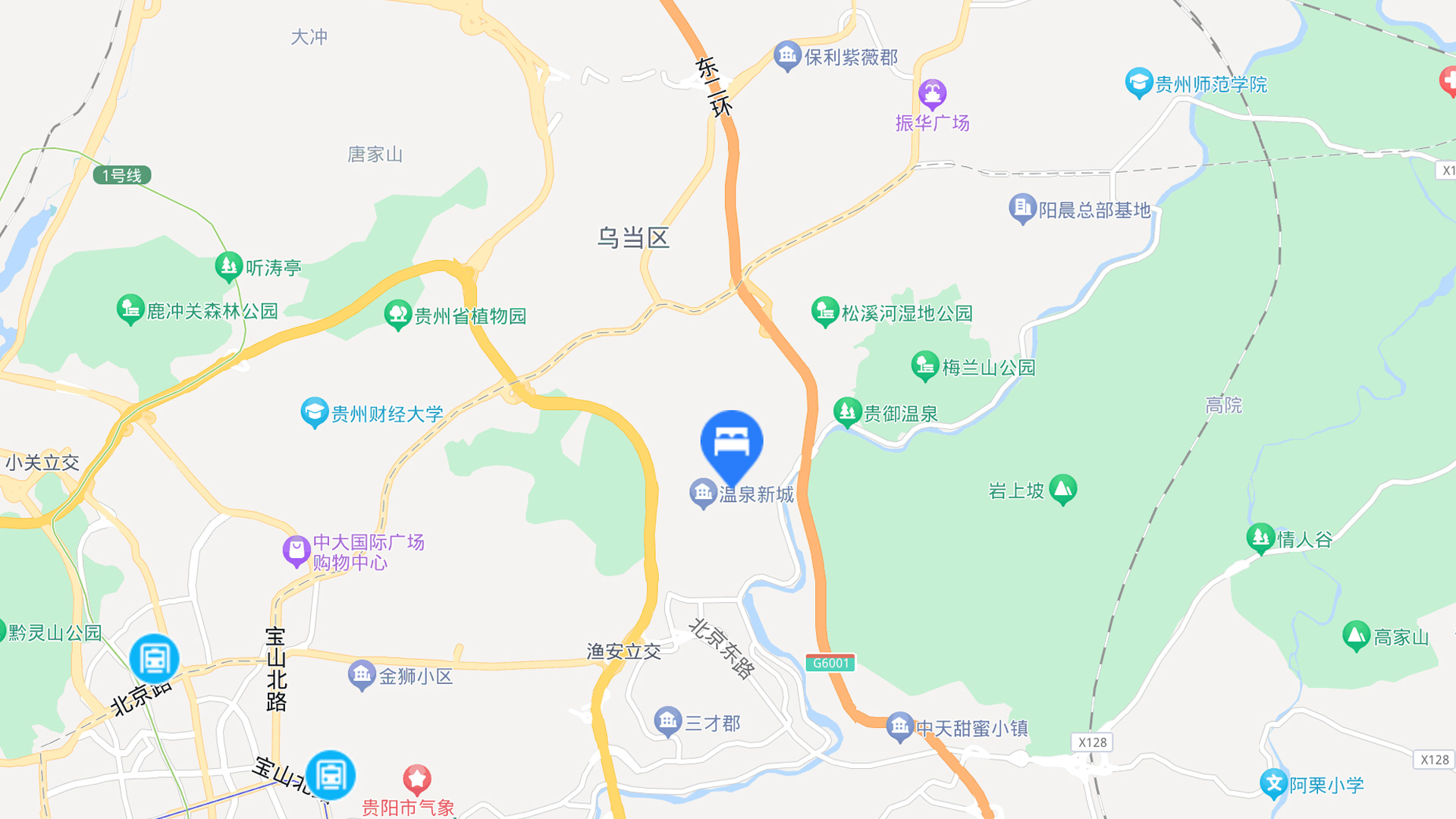Open the 中大国际广场购物中心 shopping marker

coord(296,551)
